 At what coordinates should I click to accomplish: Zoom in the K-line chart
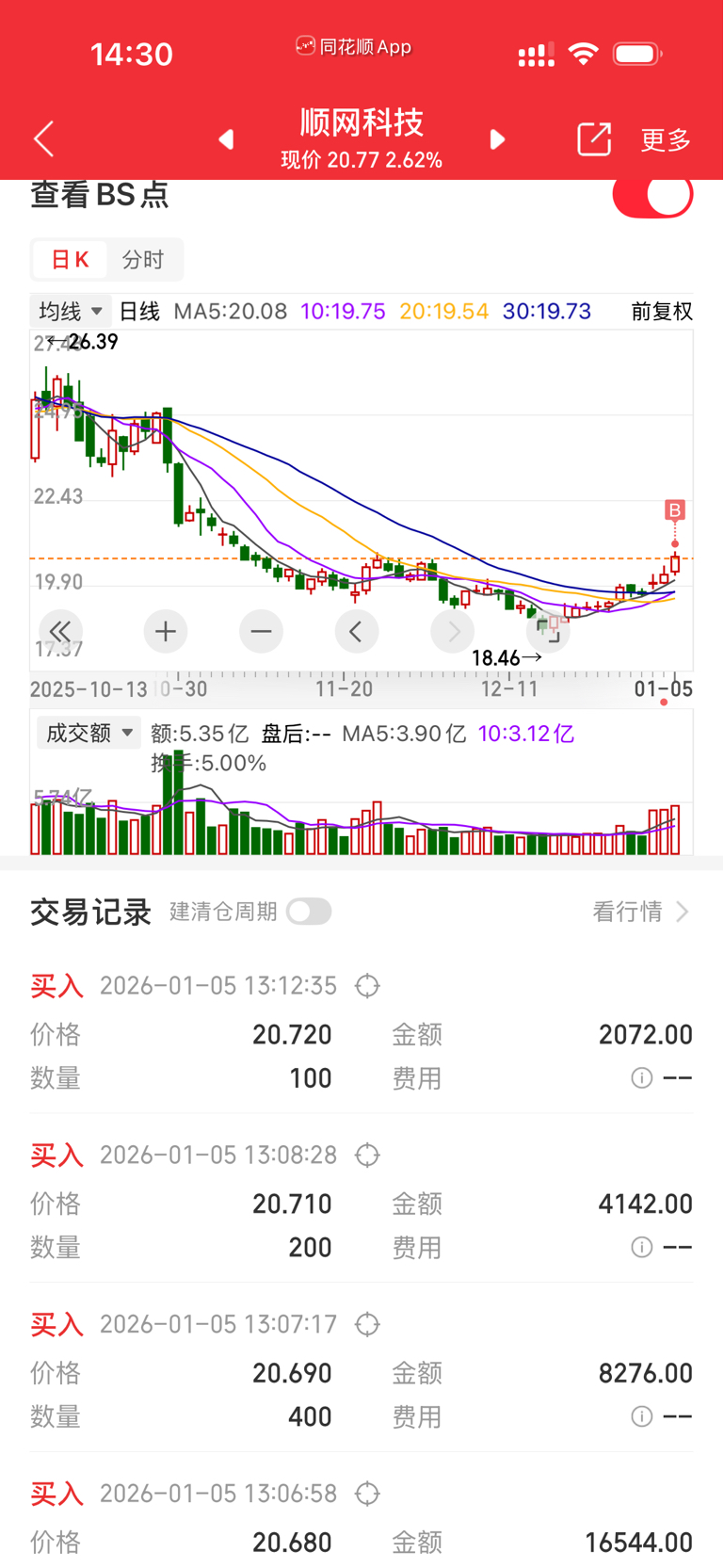coord(166,631)
